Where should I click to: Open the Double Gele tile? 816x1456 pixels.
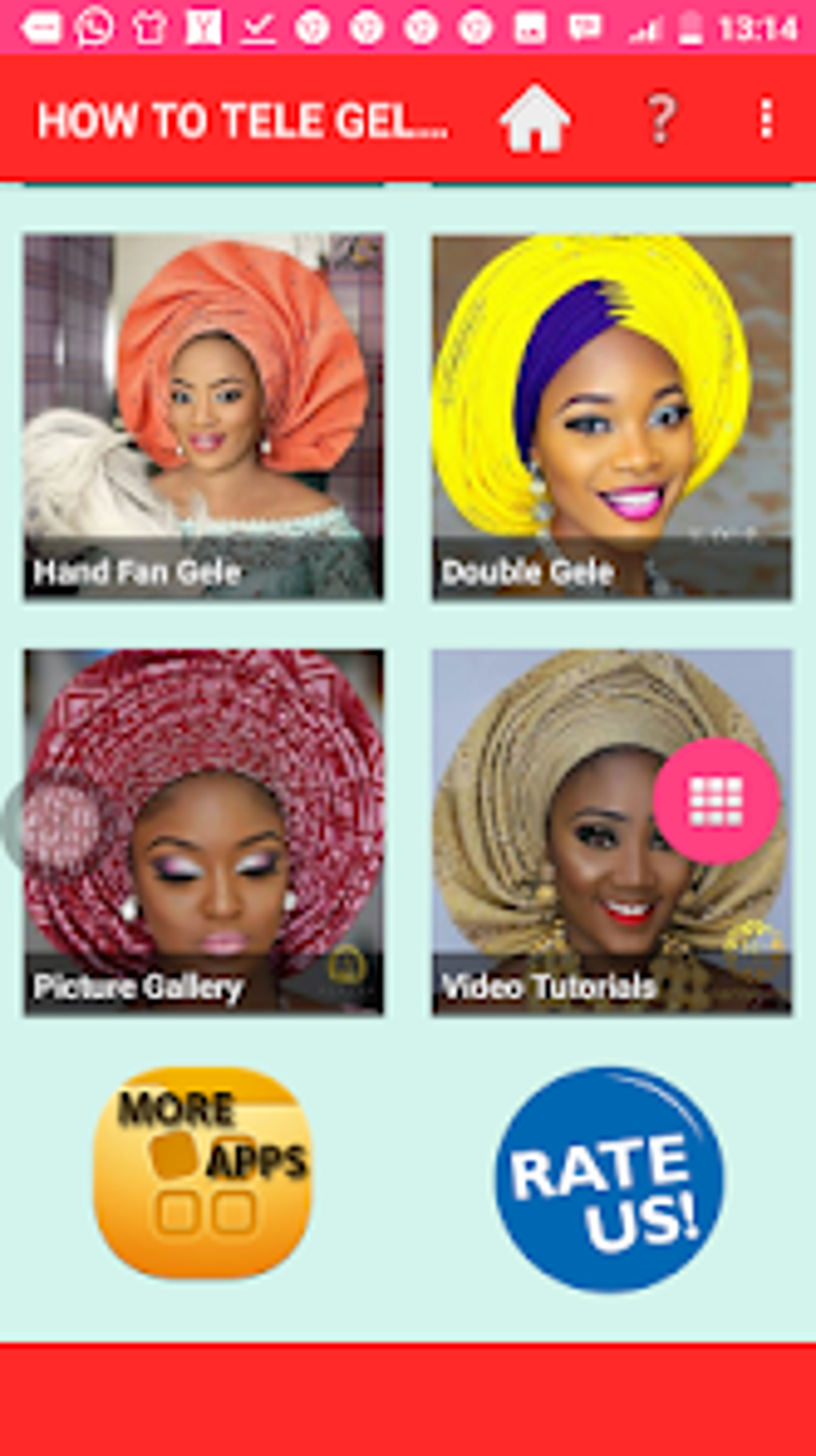[x=612, y=416]
